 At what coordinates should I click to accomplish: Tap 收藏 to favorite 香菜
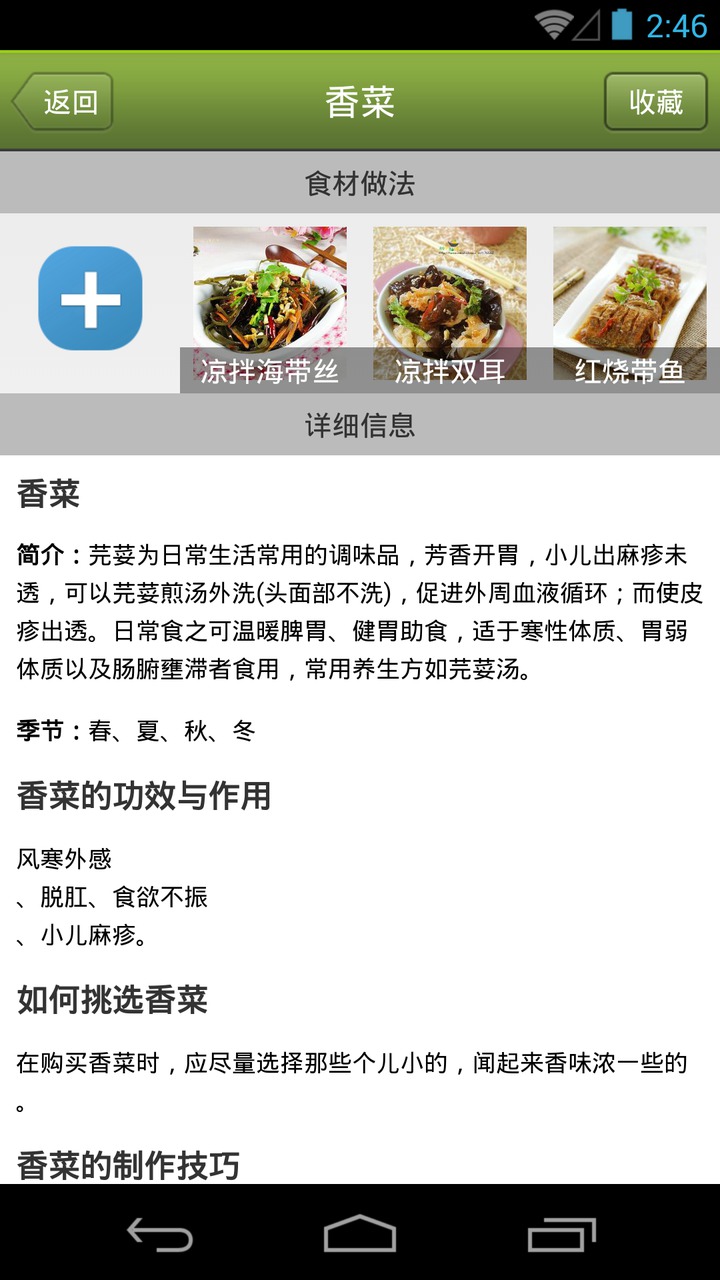pyautogui.click(x=654, y=100)
